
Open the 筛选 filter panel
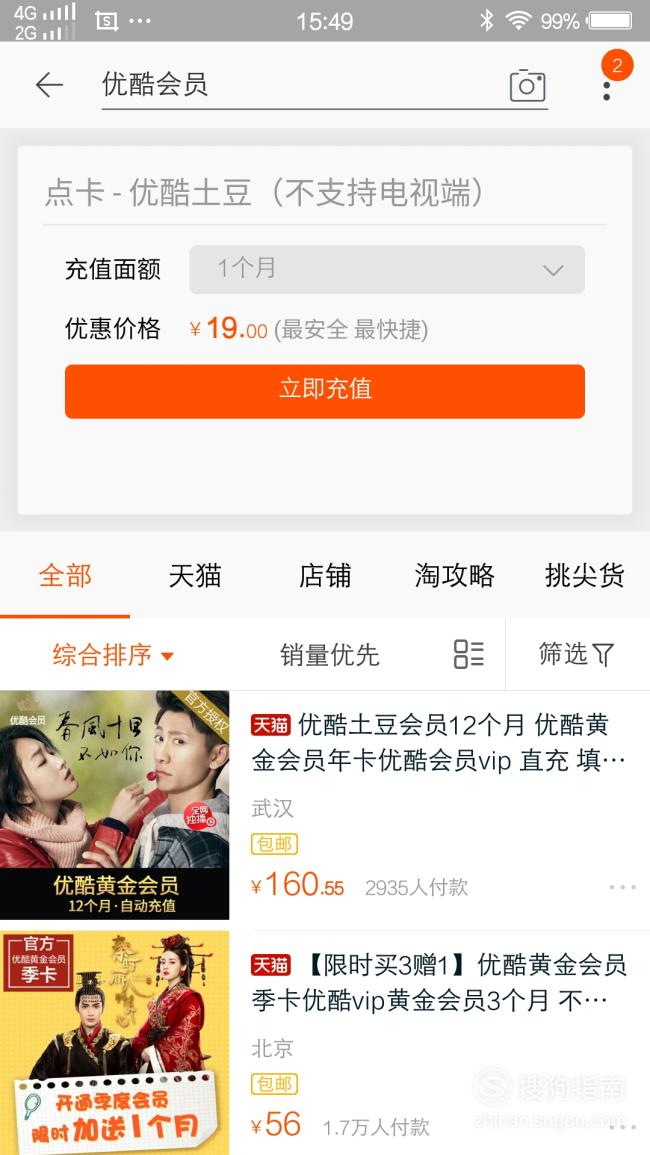click(576, 654)
